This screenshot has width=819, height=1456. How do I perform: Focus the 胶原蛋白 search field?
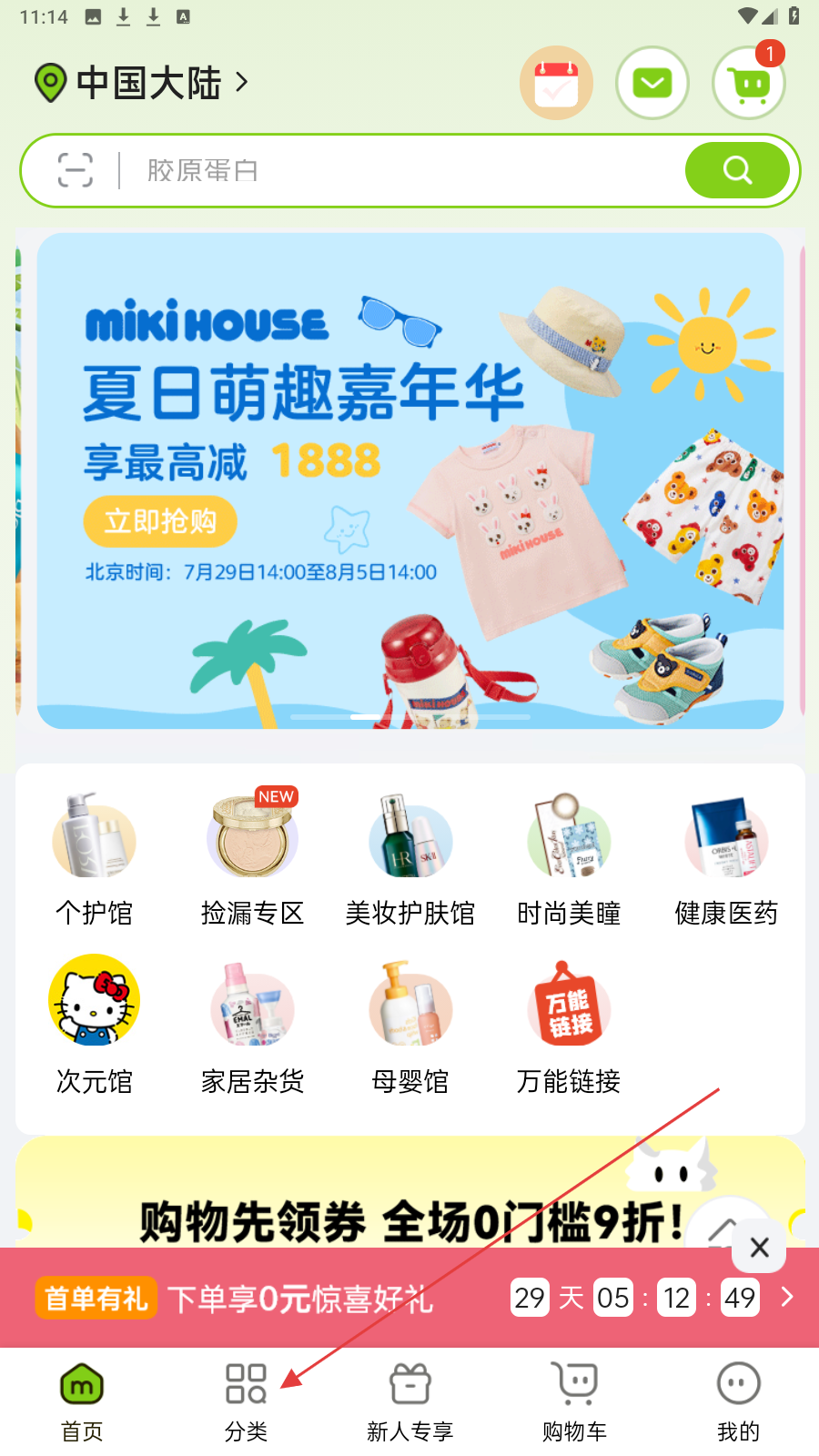(x=400, y=170)
